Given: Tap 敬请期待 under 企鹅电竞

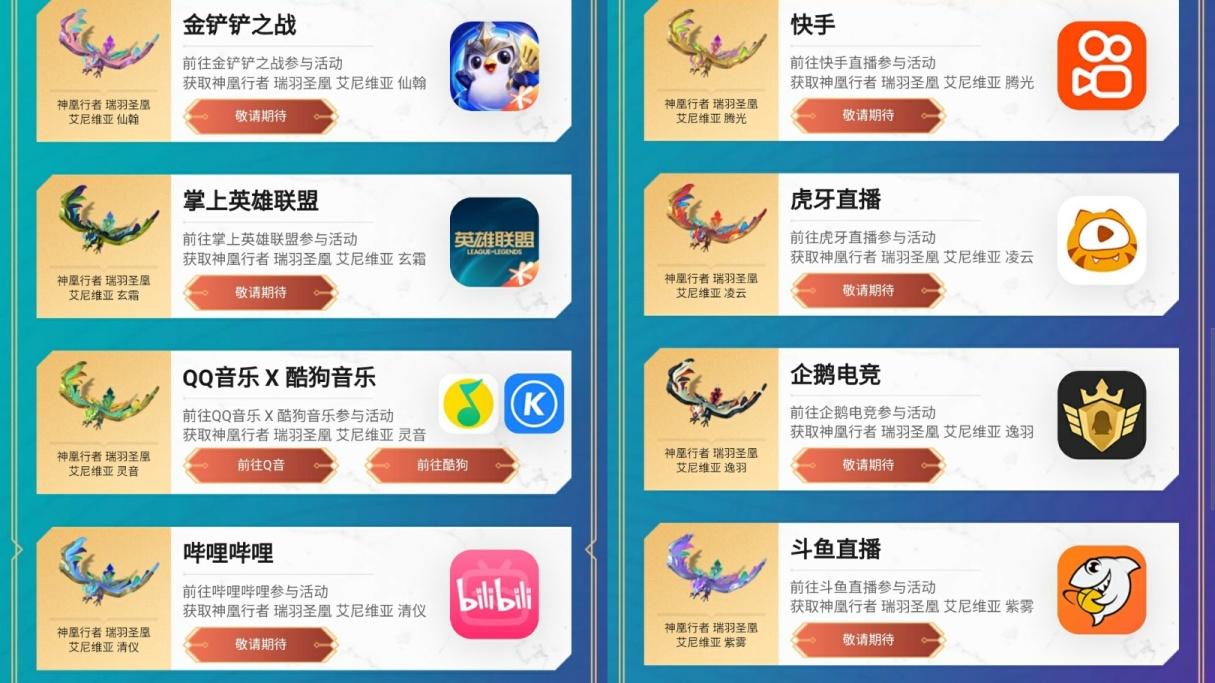Looking at the screenshot, I should pyautogui.click(x=868, y=465).
